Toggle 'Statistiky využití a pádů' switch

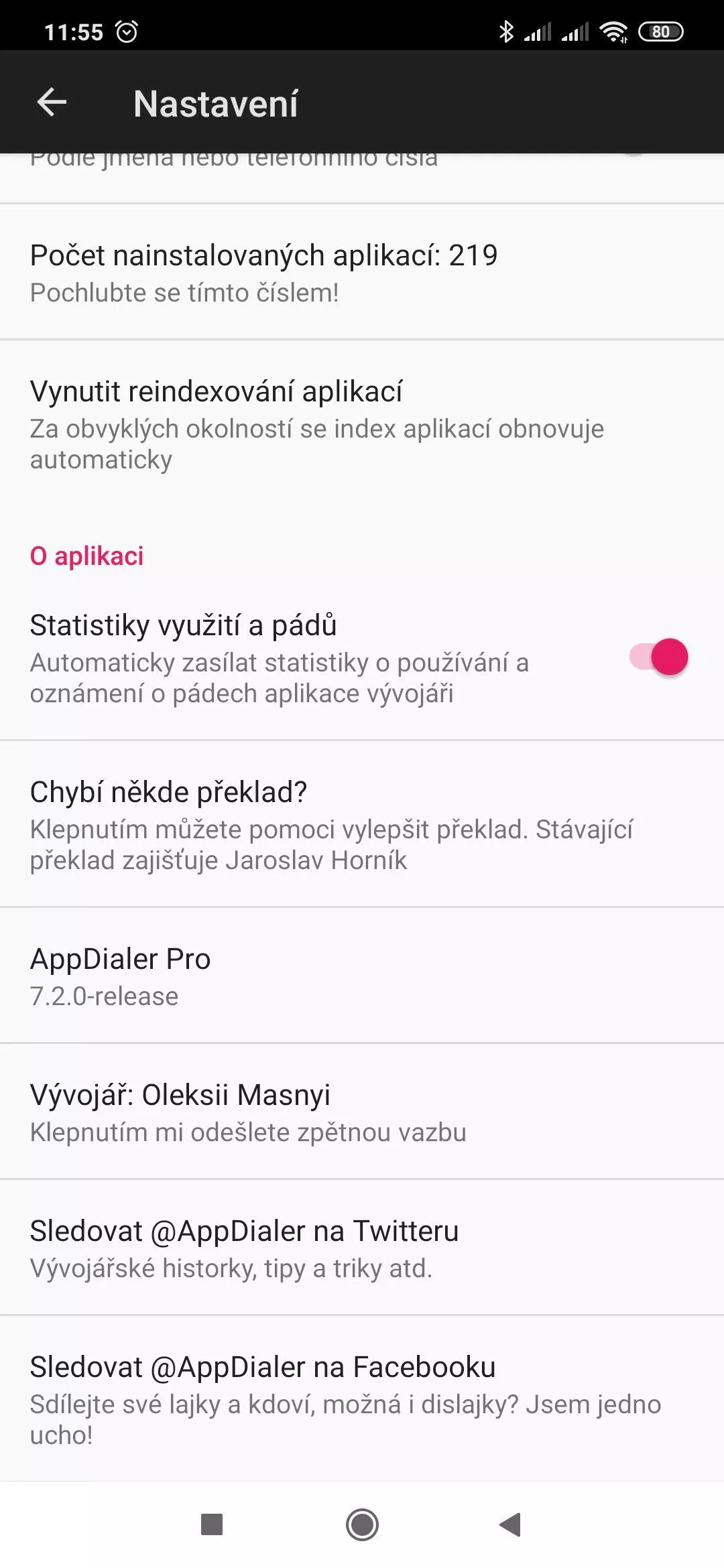[x=658, y=657]
